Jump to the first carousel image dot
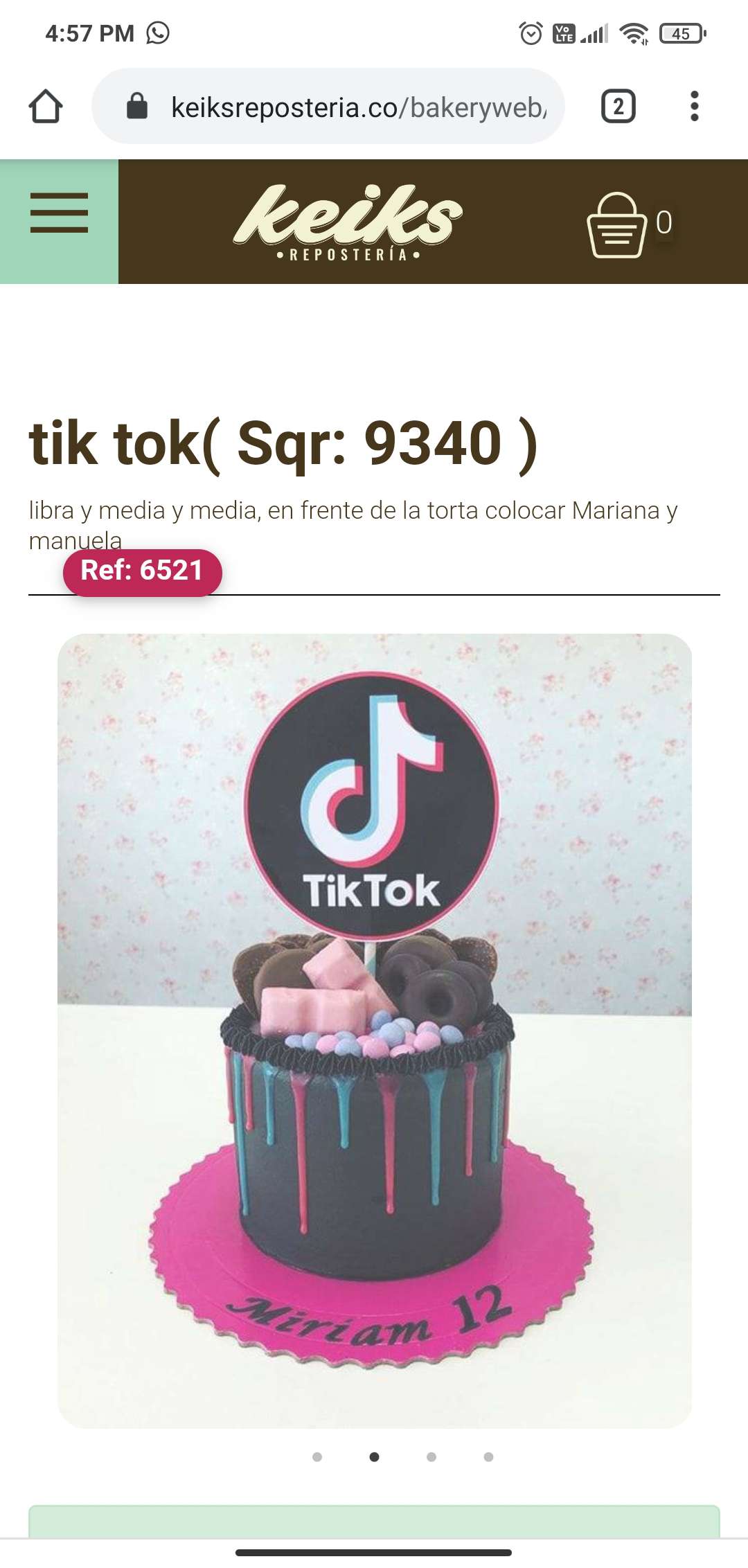The image size is (748, 1568). click(317, 1456)
